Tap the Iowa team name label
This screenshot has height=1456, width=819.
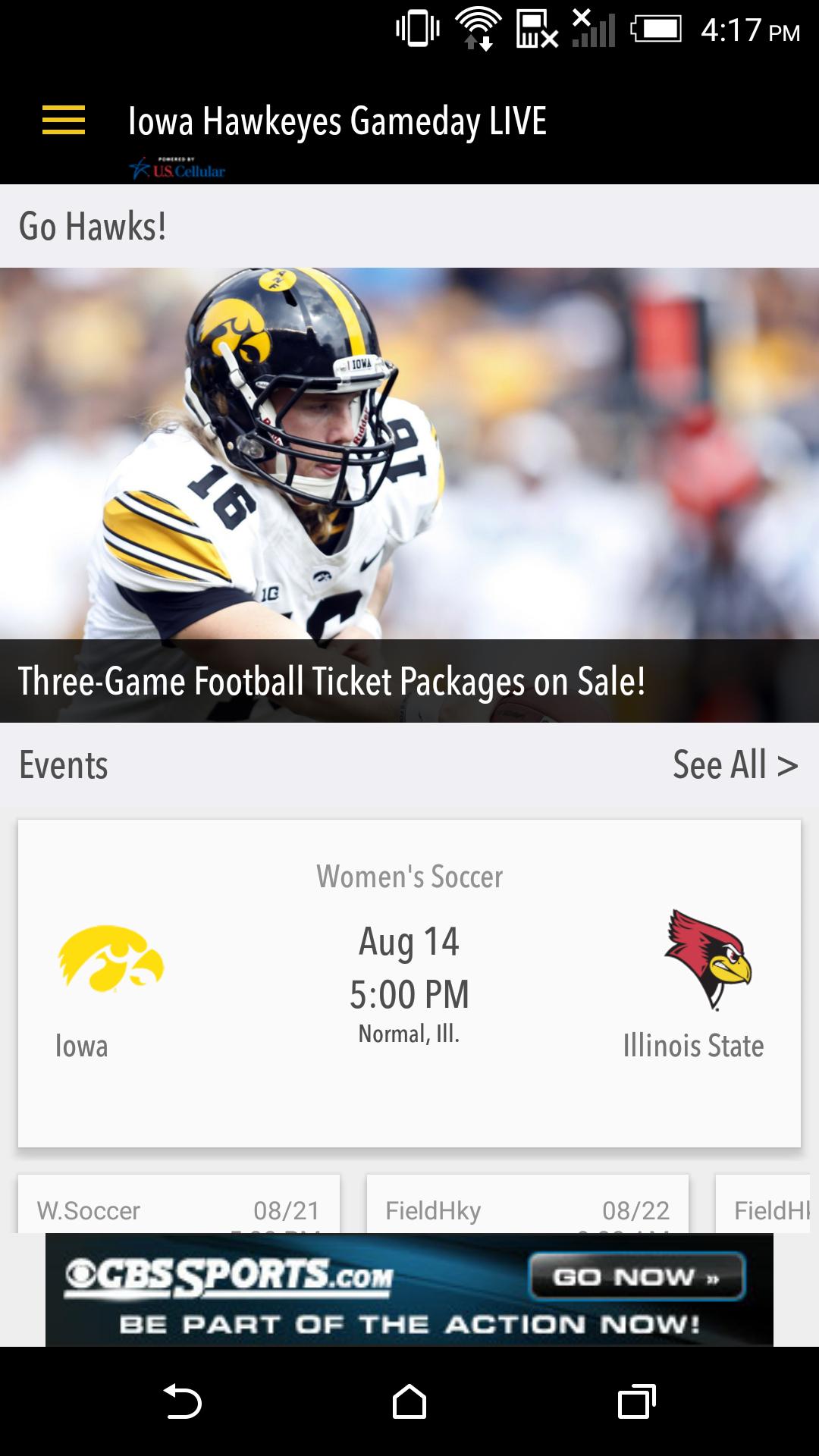coord(80,1046)
